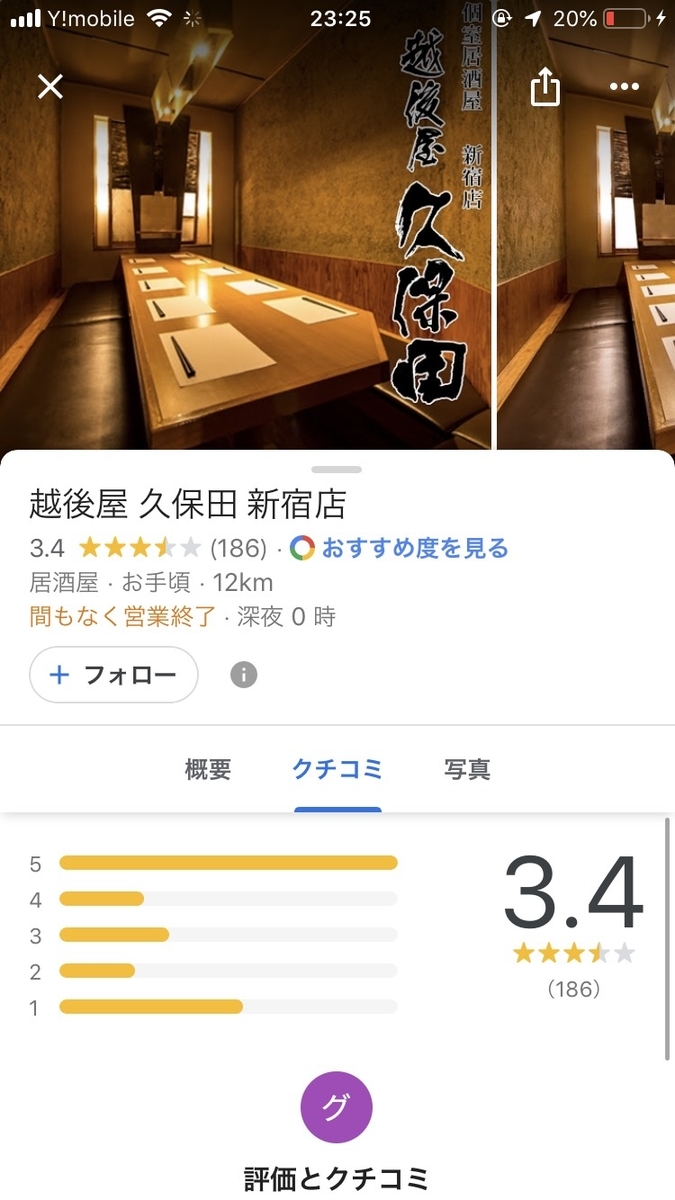The image size is (675, 1200).
Task: Switch to the 写真 tab
Action: pos(467,769)
